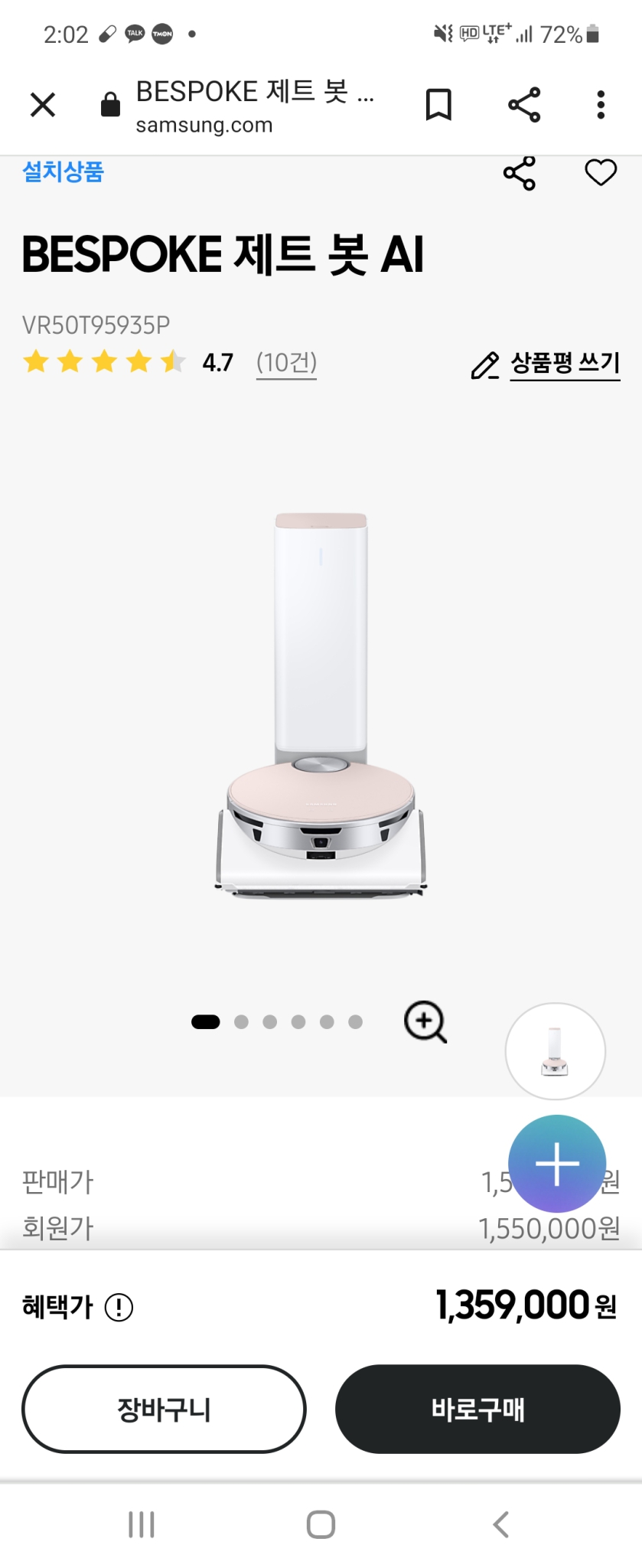The image size is (642, 1568).
Task: Open the image zoom magnifier
Action: coord(424,1021)
